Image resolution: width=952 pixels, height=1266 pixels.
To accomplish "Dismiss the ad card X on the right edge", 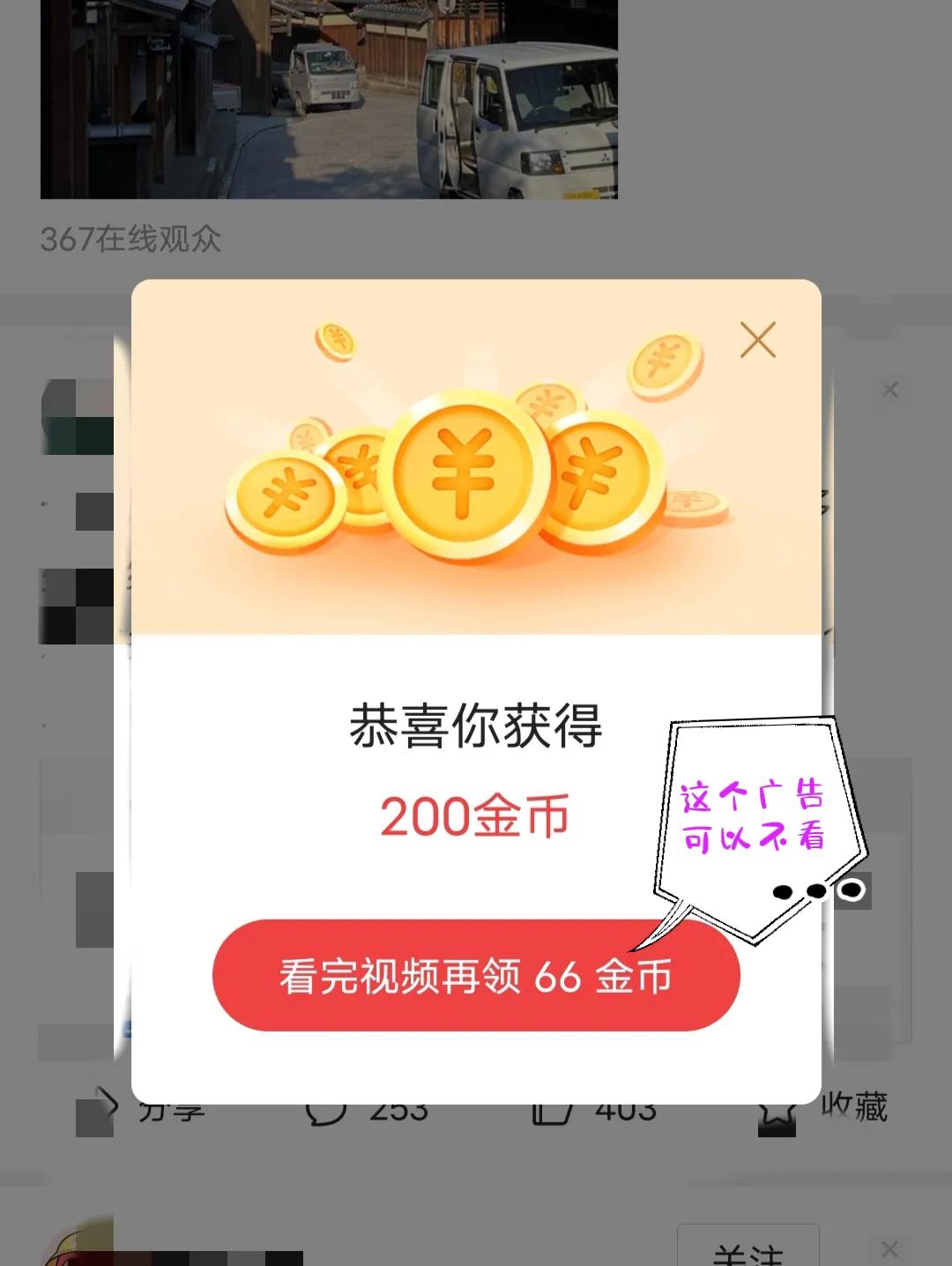I will 889,388.
